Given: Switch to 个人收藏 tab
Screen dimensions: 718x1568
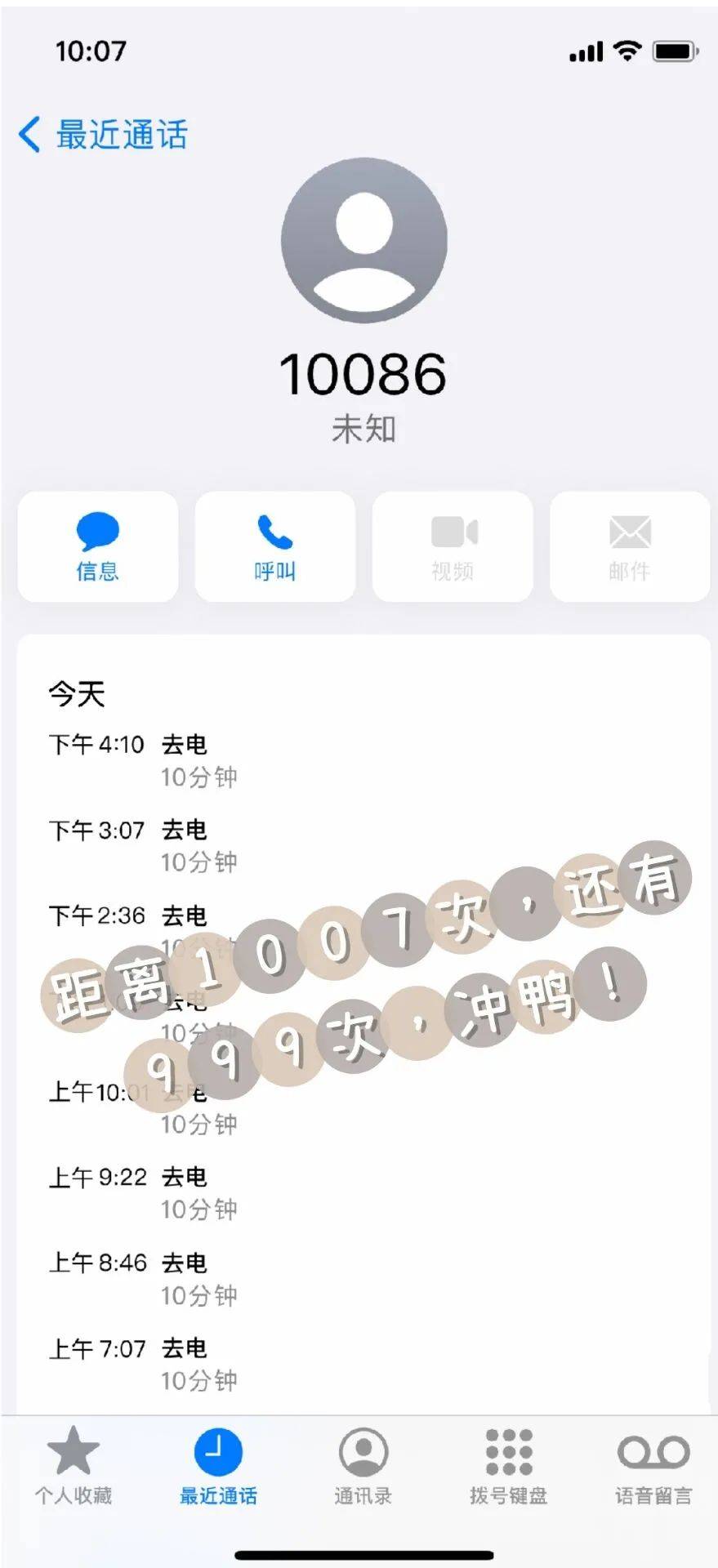Looking at the screenshot, I should [x=74, y=1466].
